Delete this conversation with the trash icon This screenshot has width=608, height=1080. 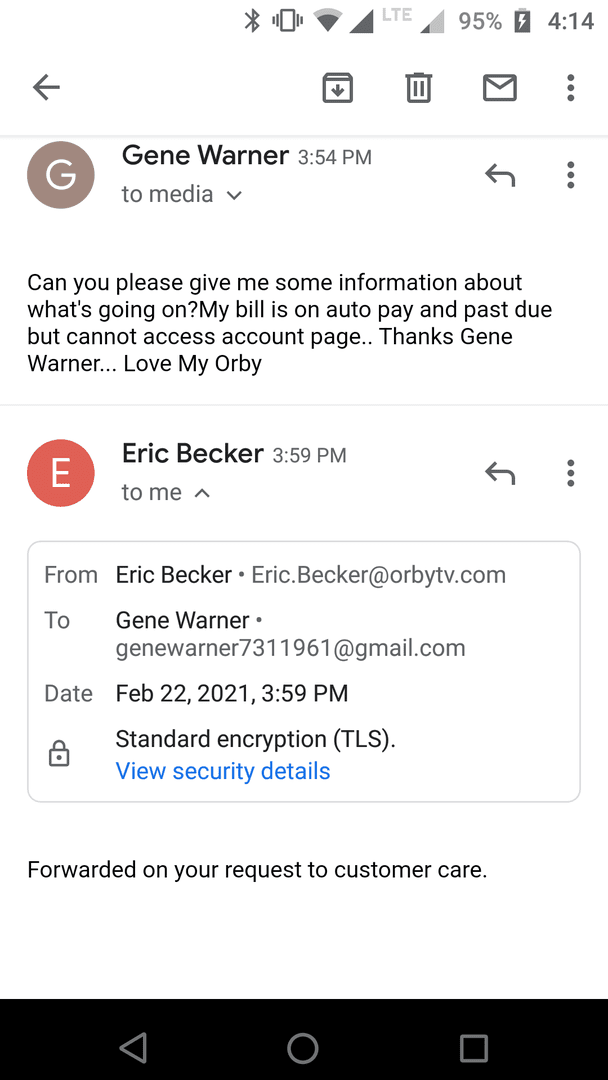(419, 88)
